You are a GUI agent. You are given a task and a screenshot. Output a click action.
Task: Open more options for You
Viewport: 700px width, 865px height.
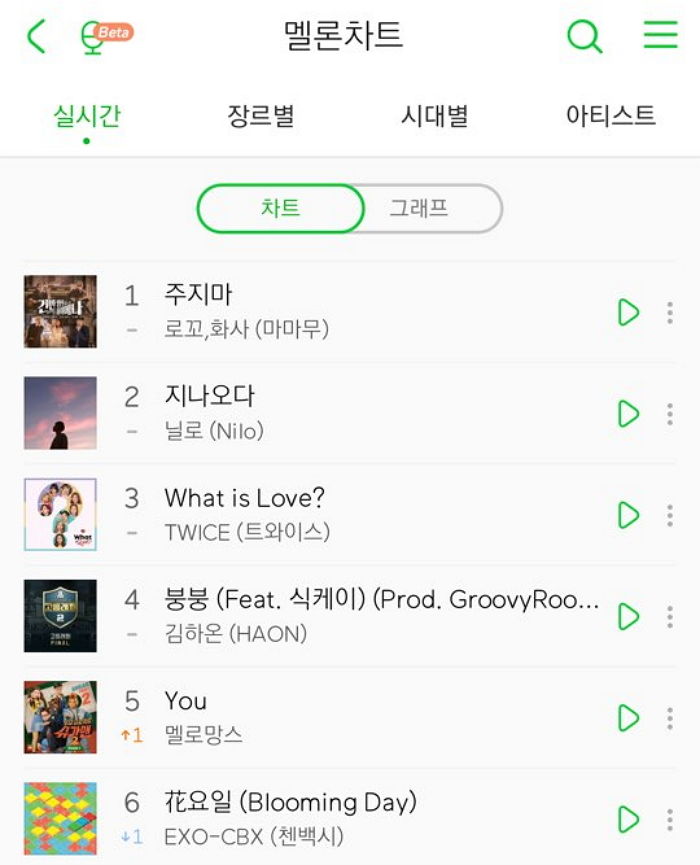(x=669, y=718)
